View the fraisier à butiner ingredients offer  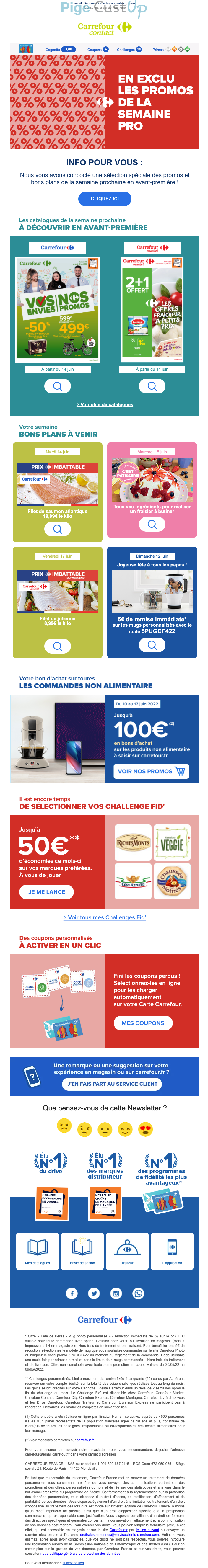(152, 524)
